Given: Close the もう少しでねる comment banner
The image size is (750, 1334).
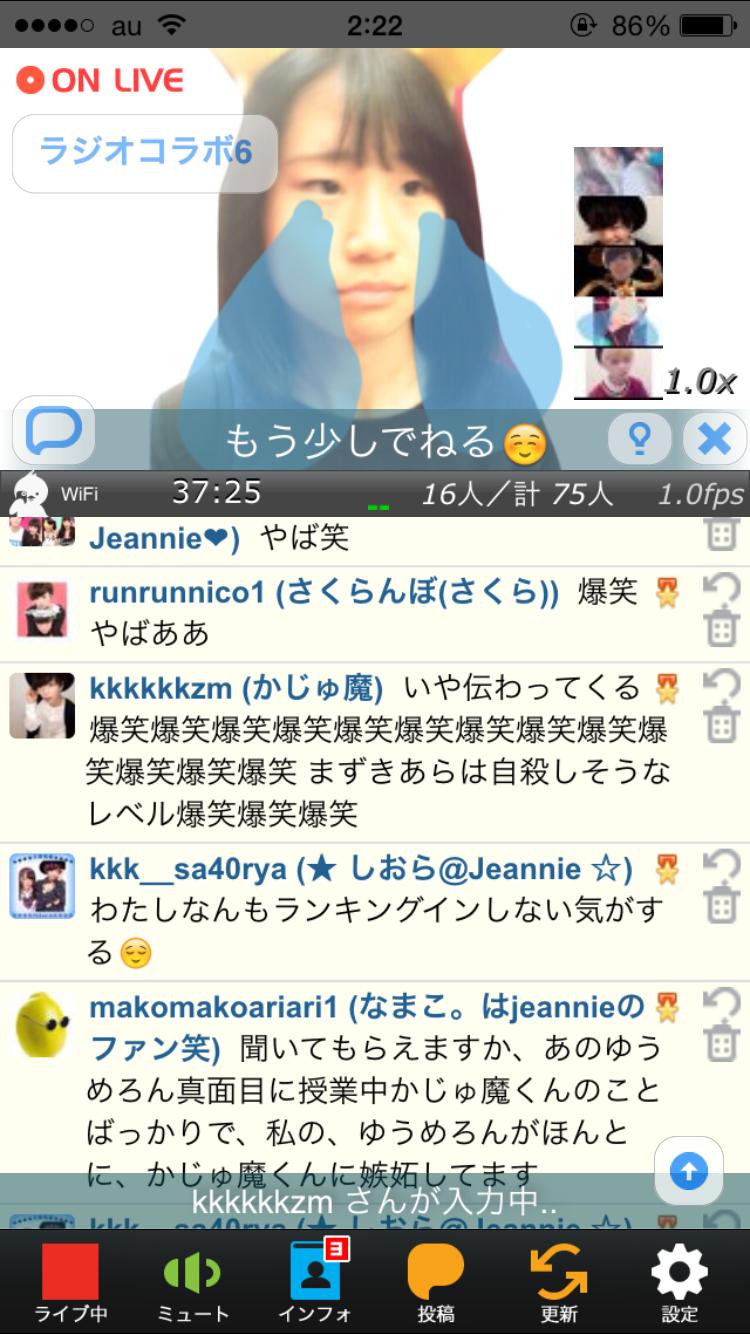Looking at the screenshot, I should coord(714,438).
